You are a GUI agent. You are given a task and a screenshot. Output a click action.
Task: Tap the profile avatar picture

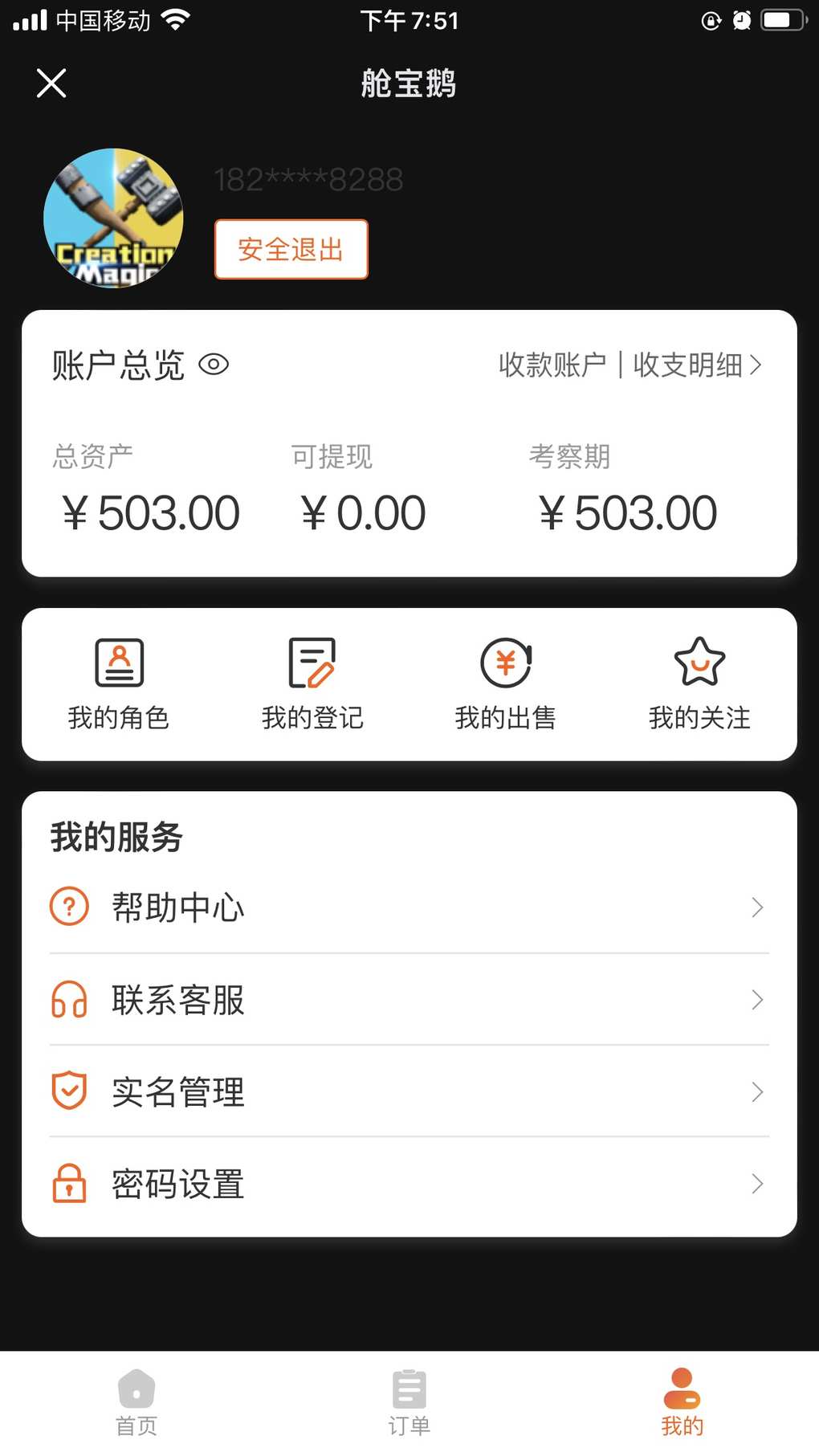(113, 218)
